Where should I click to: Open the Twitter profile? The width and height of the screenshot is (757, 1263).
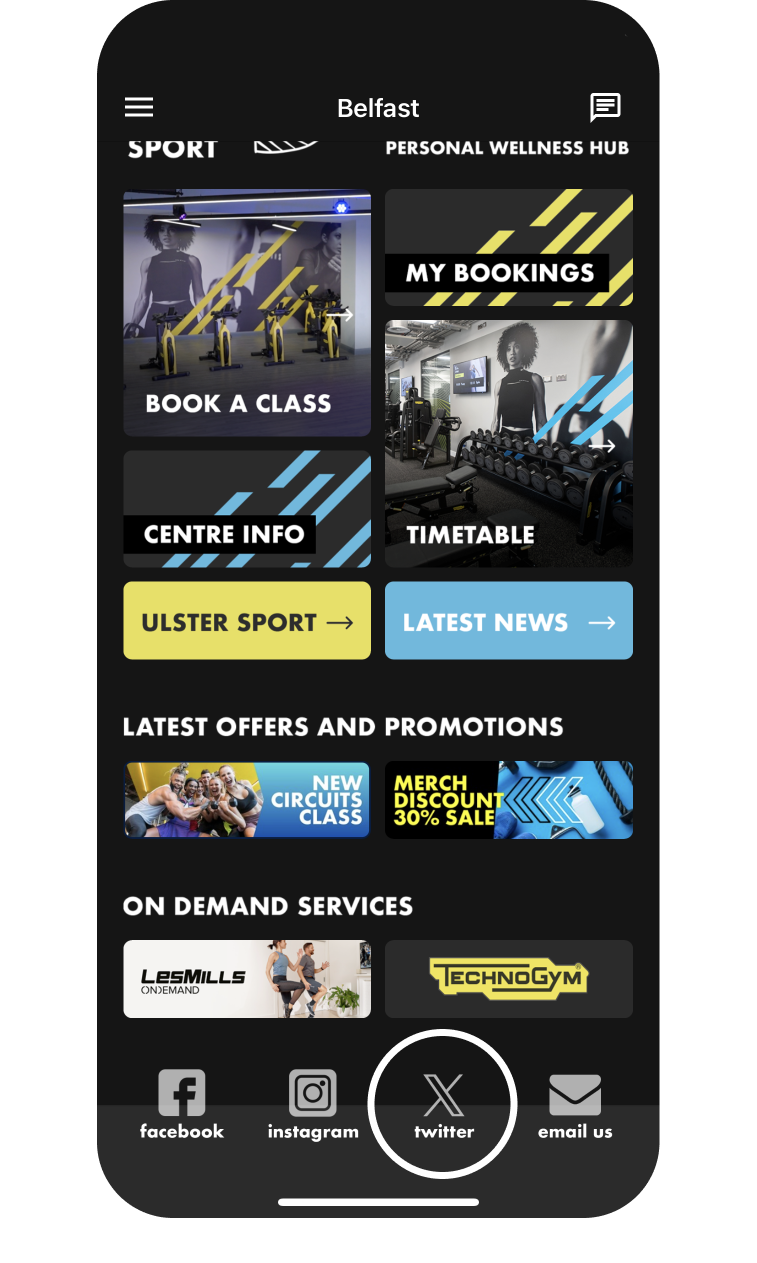[443, 1103]
